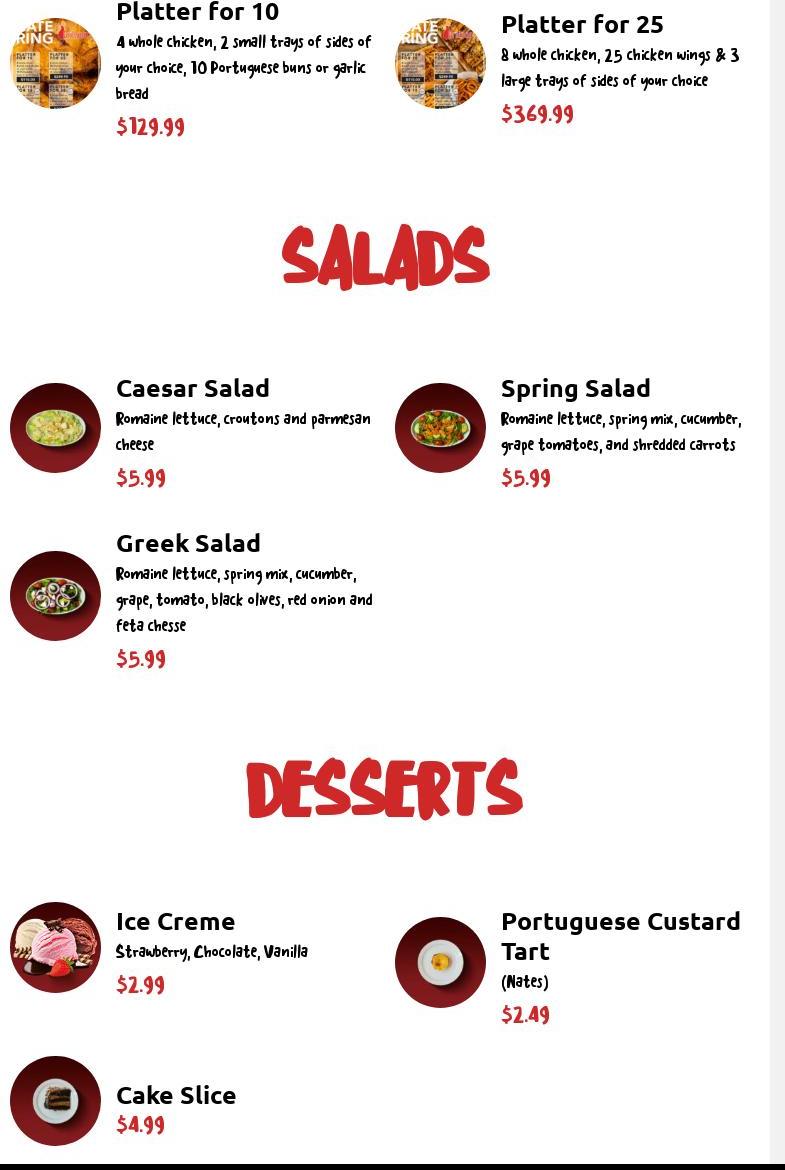The height and width of the screenshot is (1170, 785).
Task: Open the Platter for 25 item
Action: coord(581,24)
